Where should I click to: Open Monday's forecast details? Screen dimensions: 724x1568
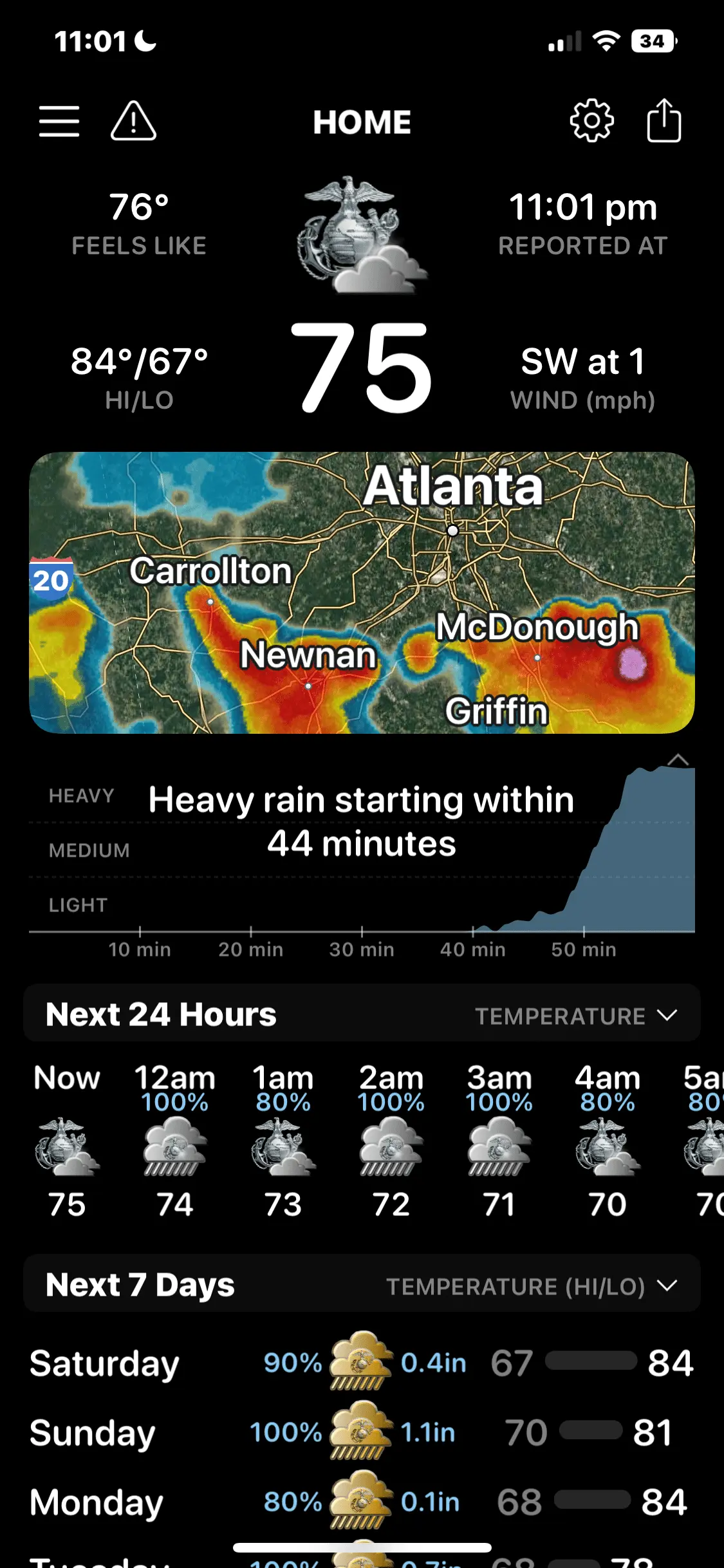[x=362, y=1502]
